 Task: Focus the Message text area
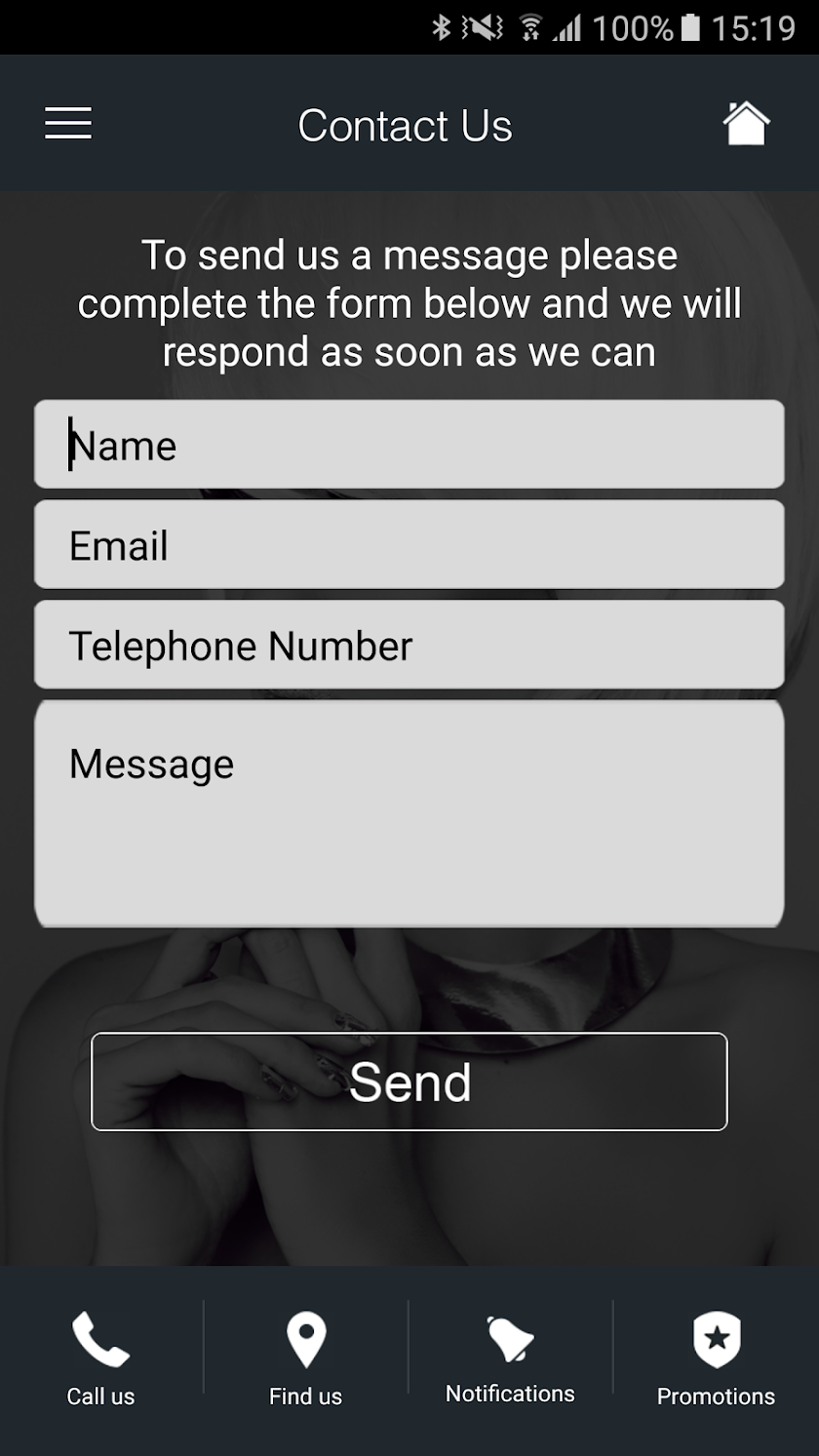point(409,813)
